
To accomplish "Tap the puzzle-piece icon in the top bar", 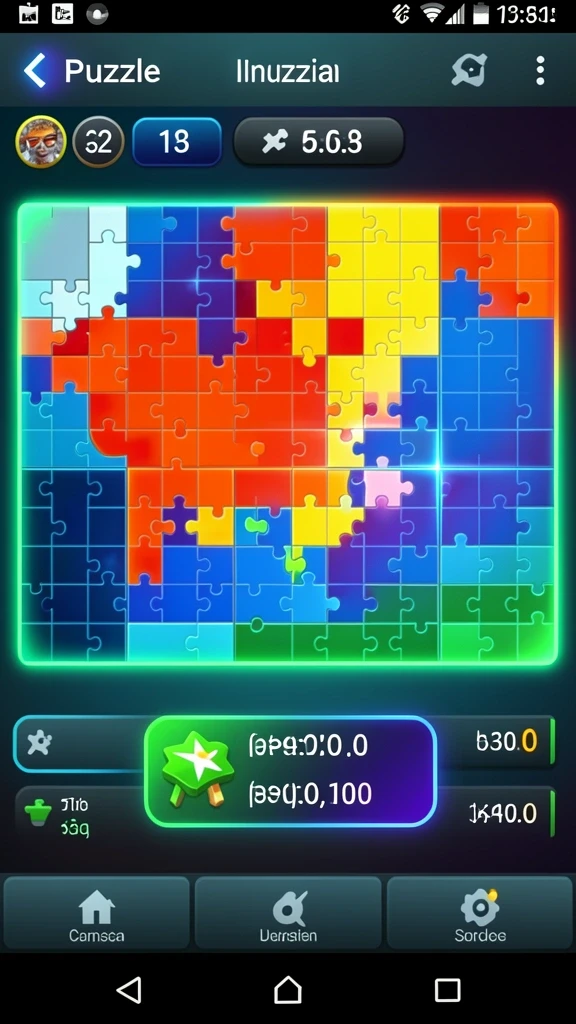I will click(470, 71).
